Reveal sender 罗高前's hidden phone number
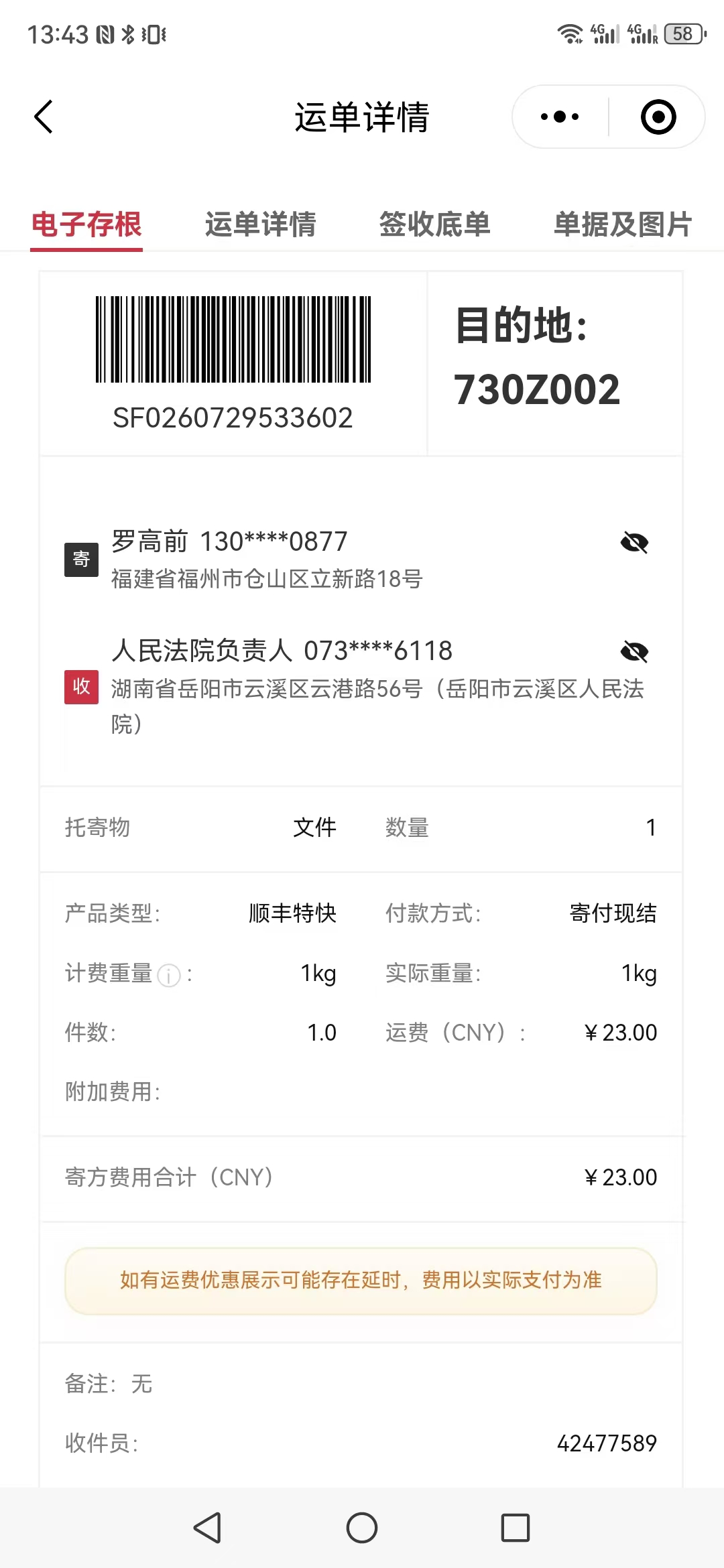 click(634, 542)
